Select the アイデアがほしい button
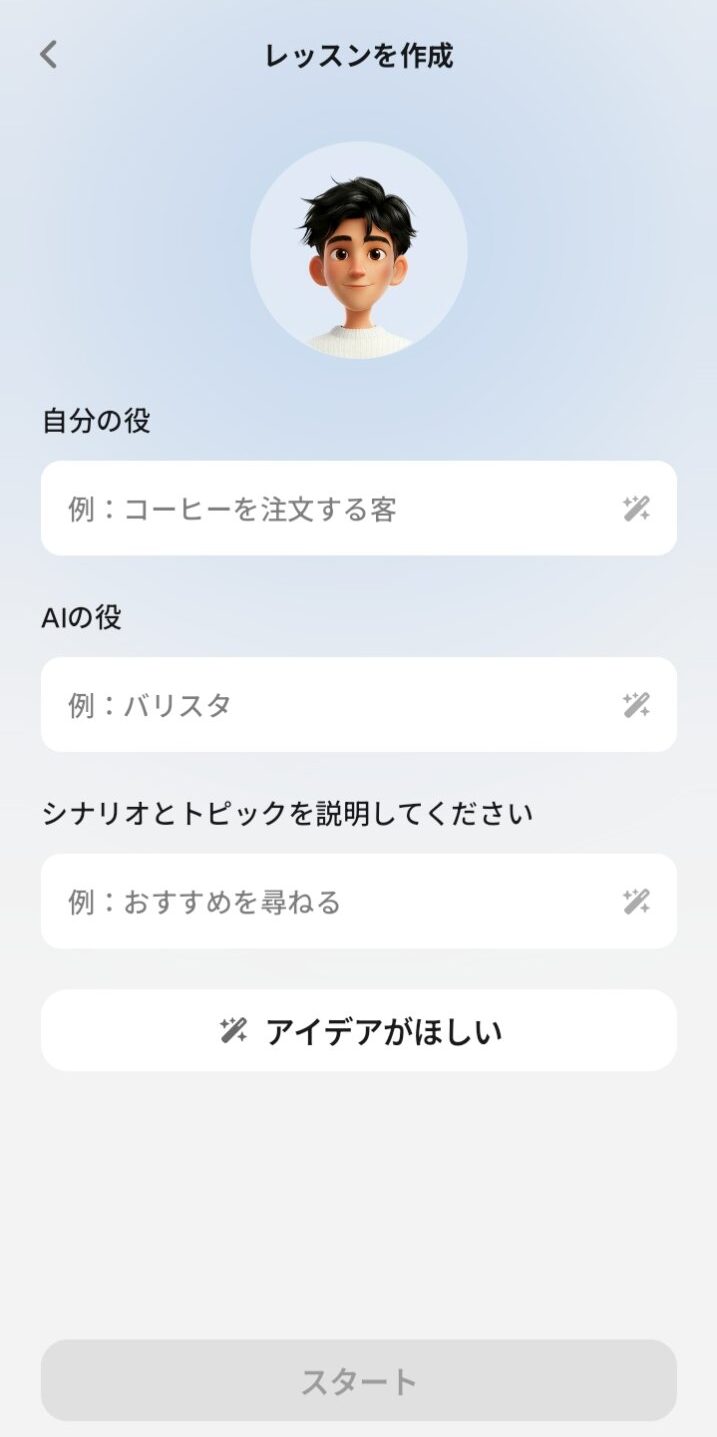 pos(359,1031)
